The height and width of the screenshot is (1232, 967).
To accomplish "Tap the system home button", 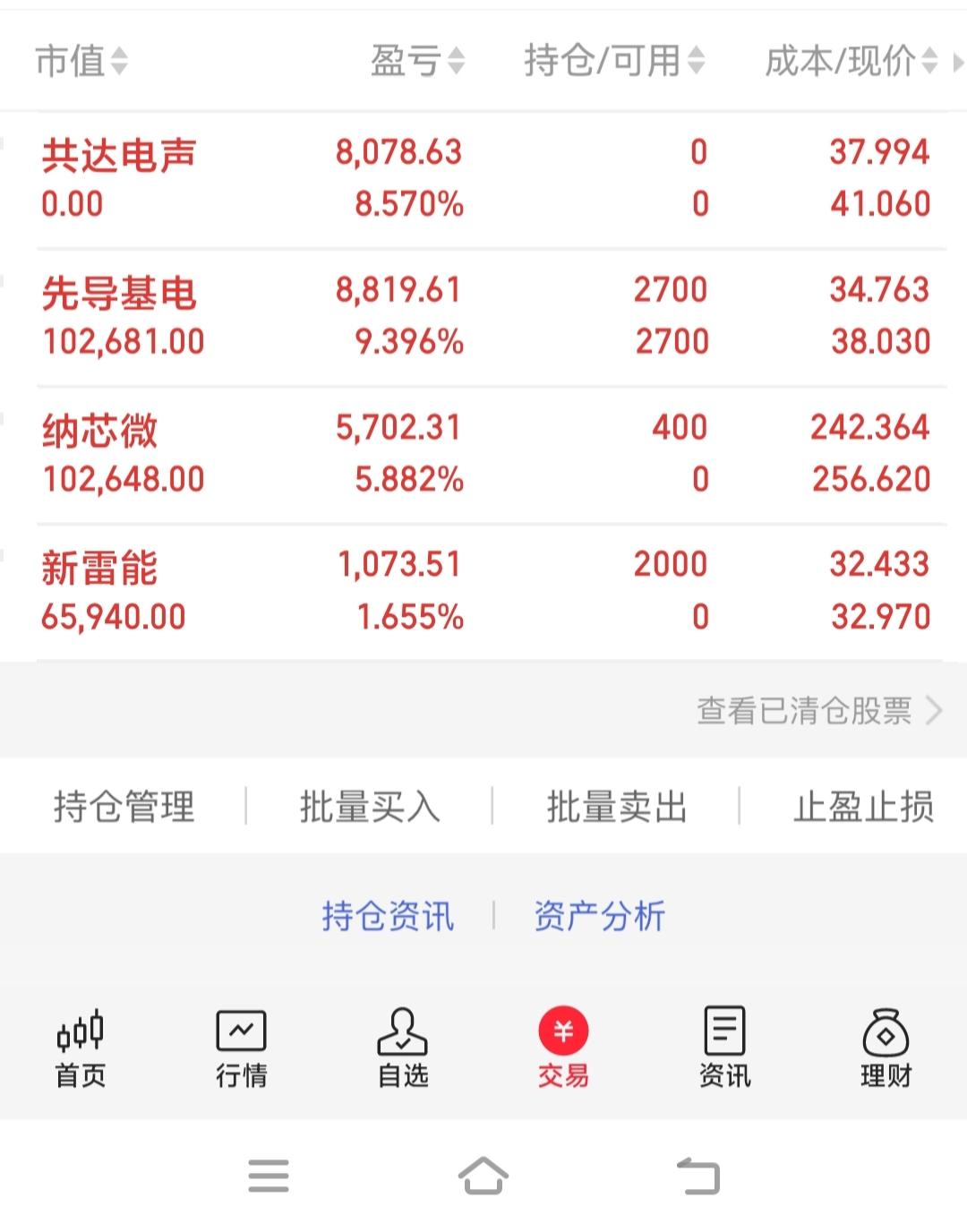I will click(483, 1176).
